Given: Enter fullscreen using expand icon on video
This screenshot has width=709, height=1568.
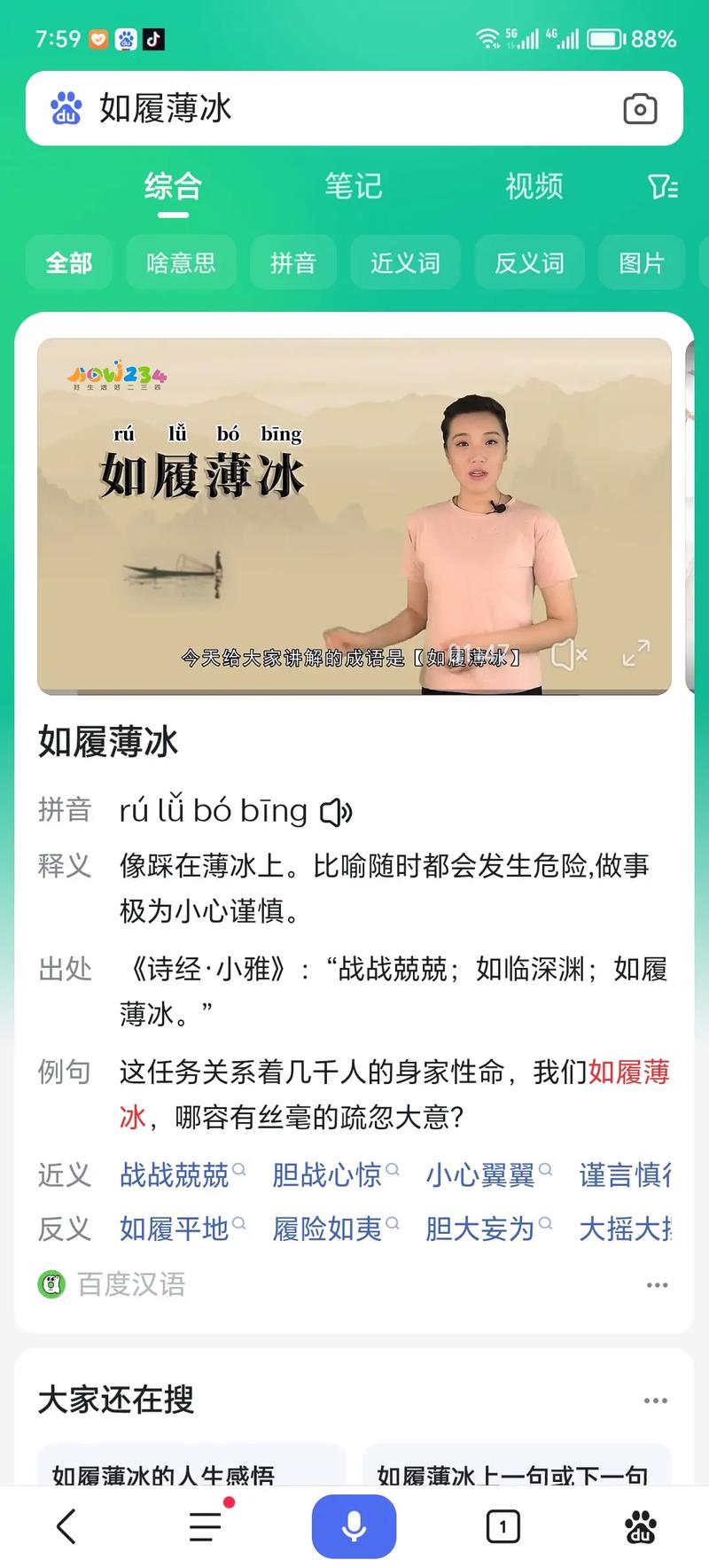Looking at the screenshot, I should click(x=636, y=655).
